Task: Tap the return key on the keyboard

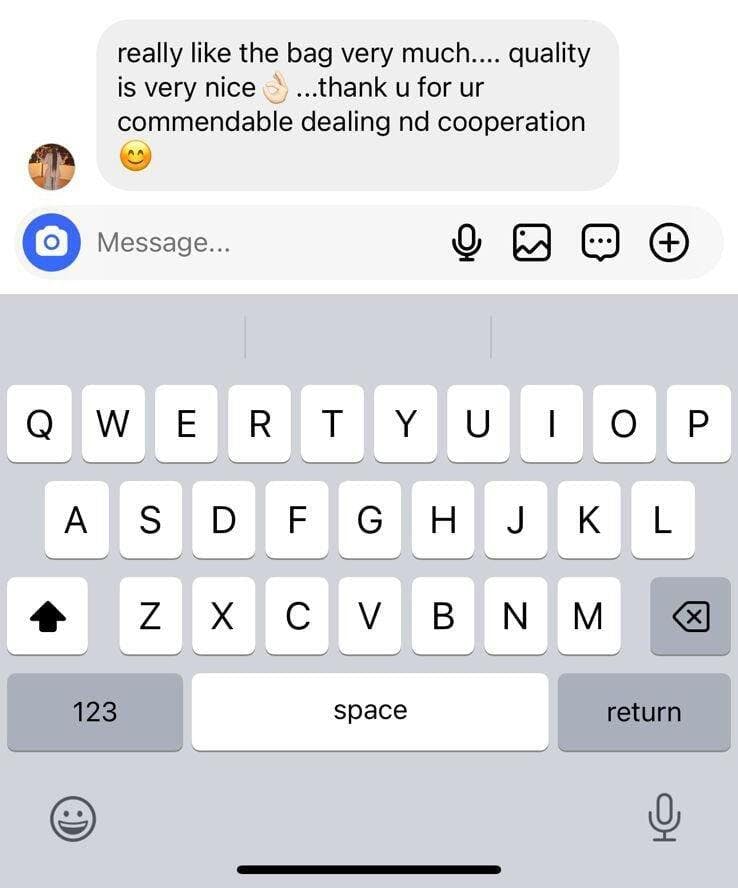Action: click(643, 712)
